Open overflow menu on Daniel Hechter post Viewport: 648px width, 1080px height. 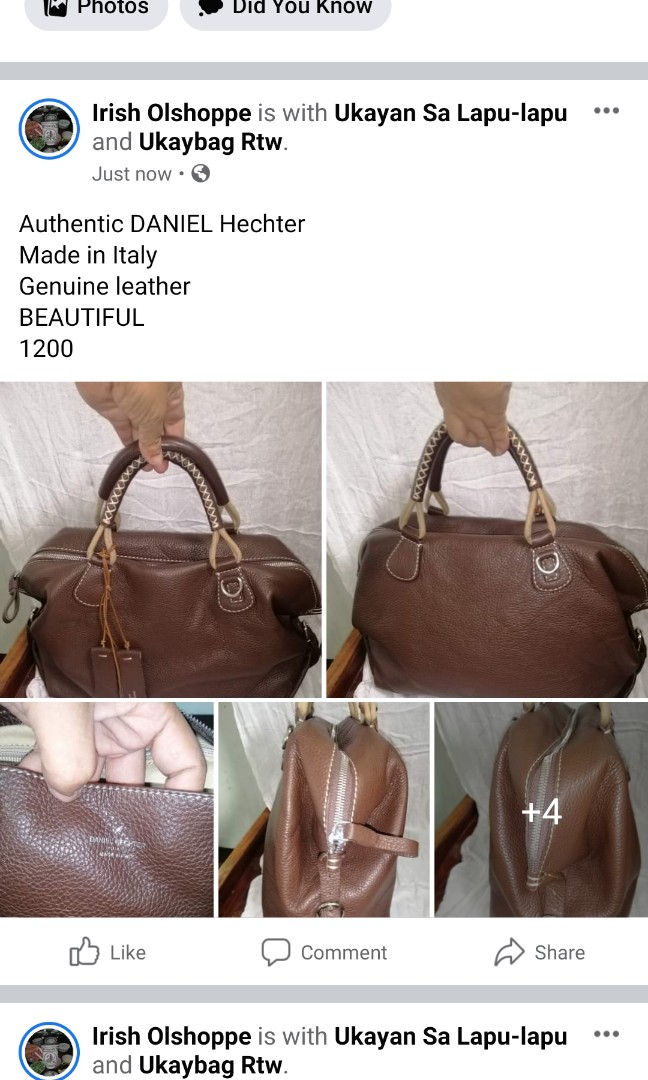[x=606, y=111]
